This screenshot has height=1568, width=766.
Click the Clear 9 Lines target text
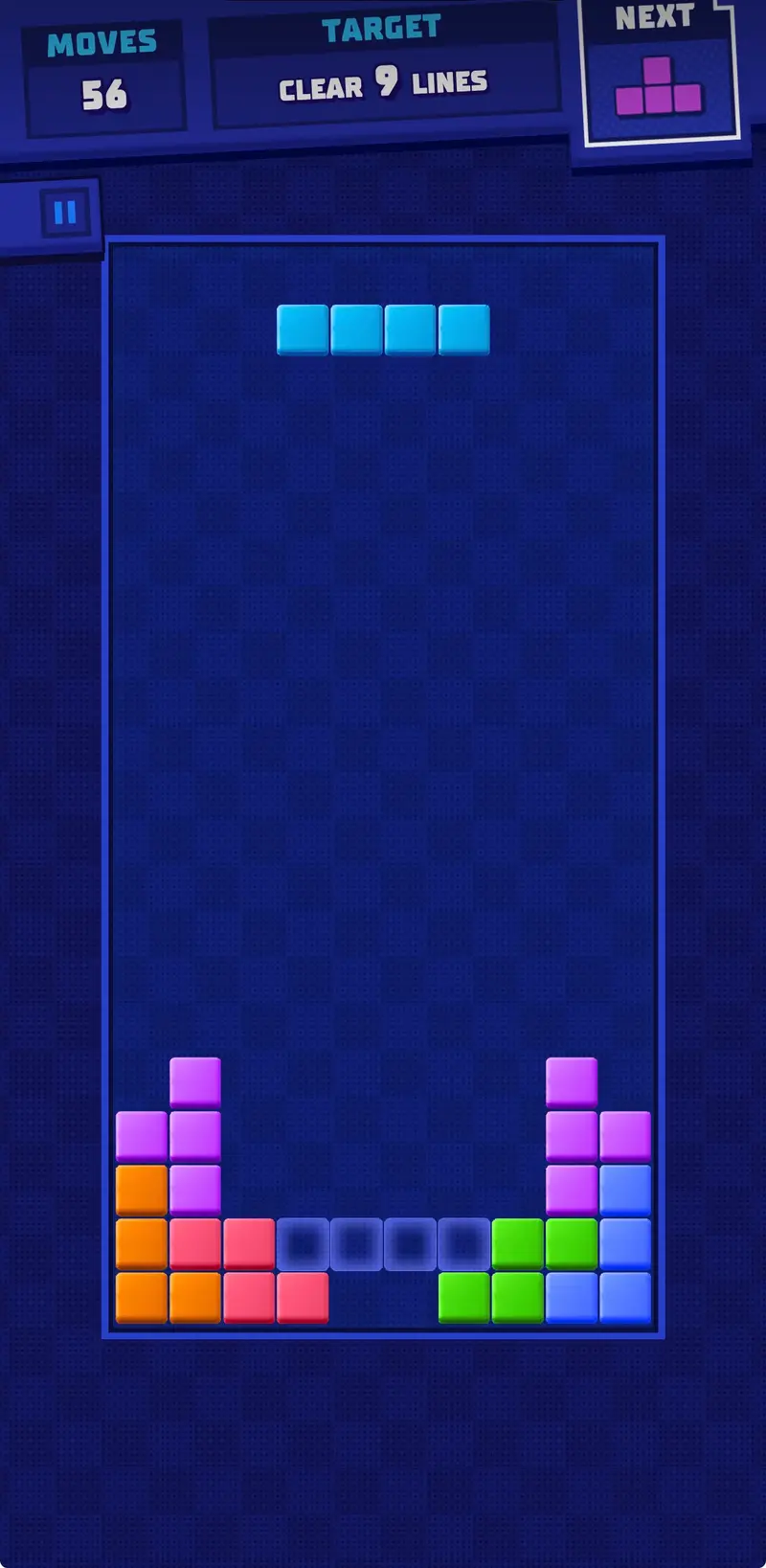pos(383,86)
